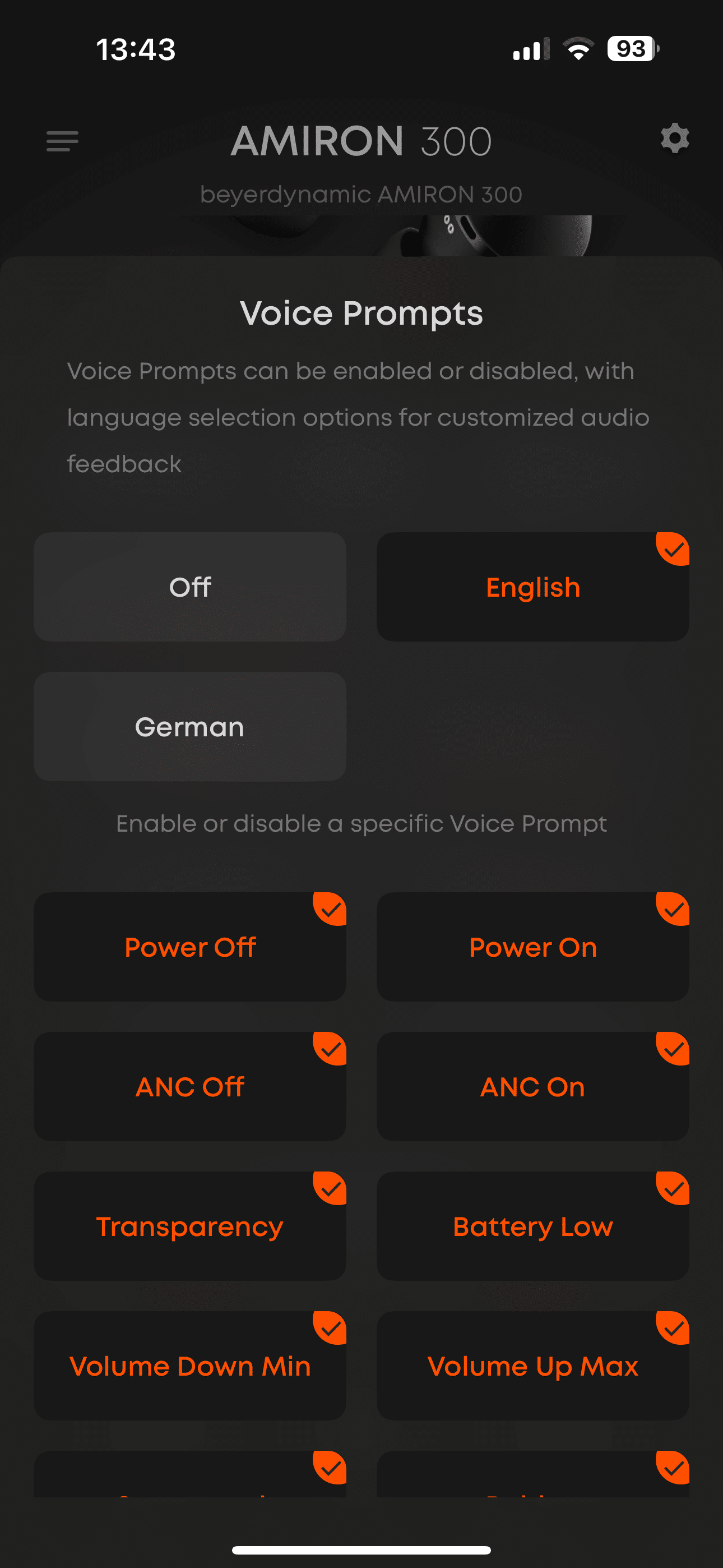Screen dimensions: 723x1568
Task: Toggle the ANC Off voice prompt
Action: tap(190, 1086)
